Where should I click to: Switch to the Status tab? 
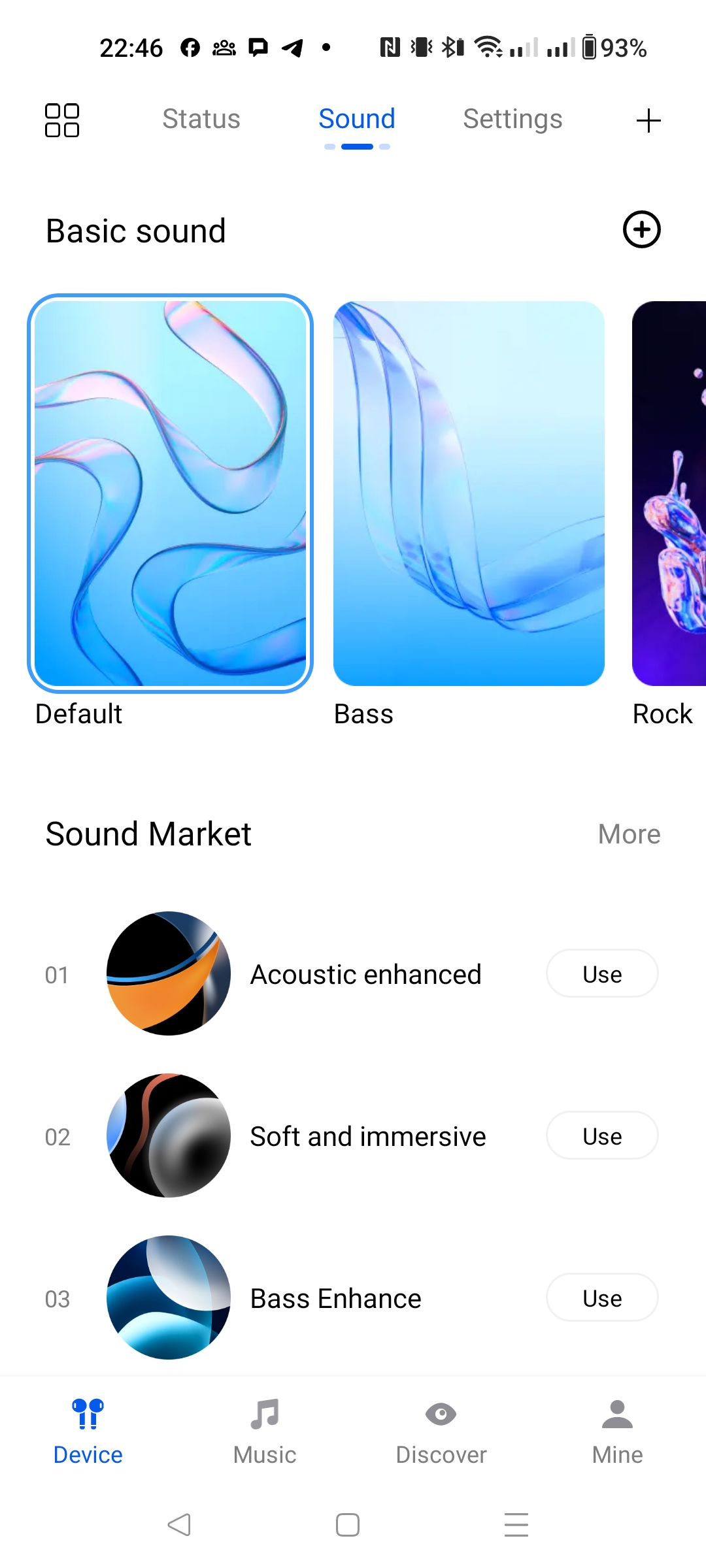tap(201, 120)
